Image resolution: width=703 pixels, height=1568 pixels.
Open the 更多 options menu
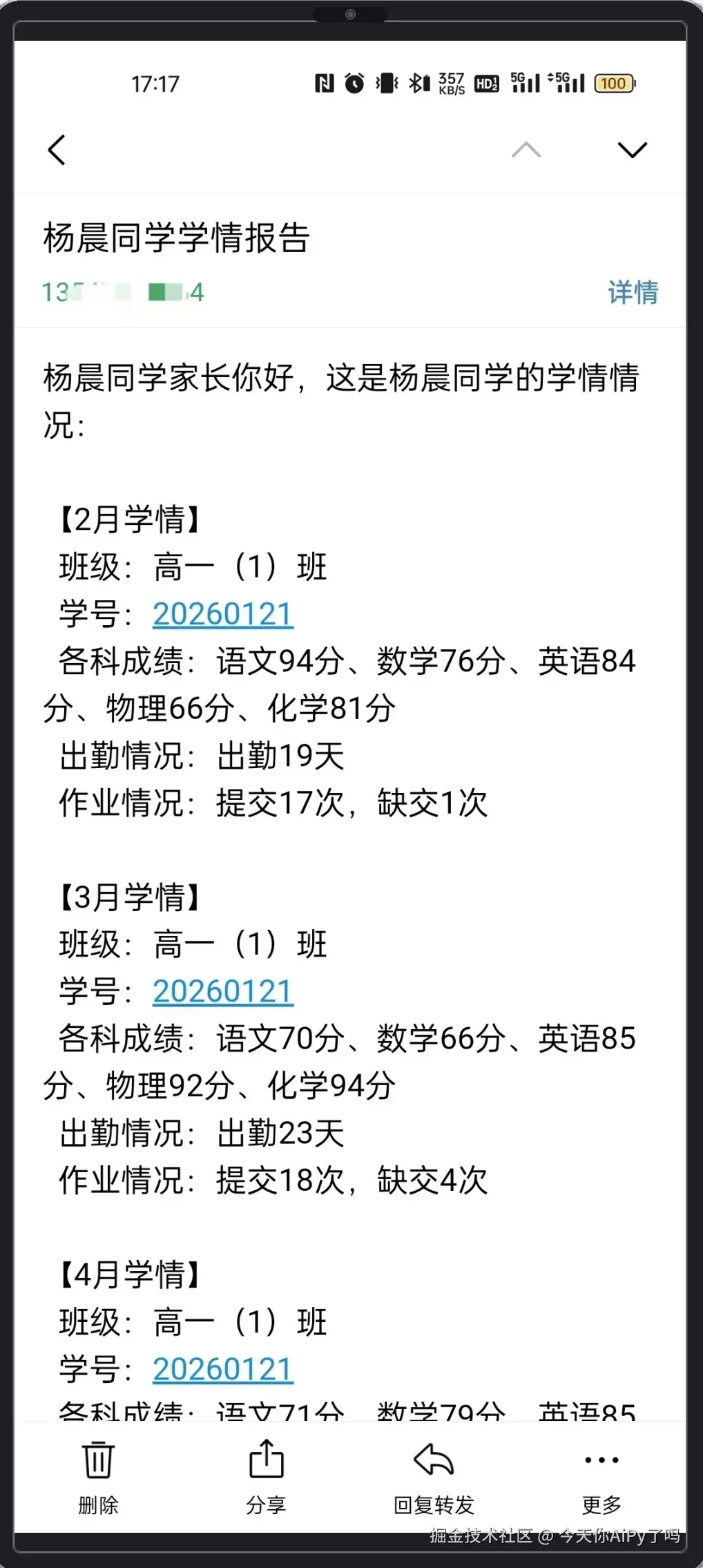(x=601, y=1476)
